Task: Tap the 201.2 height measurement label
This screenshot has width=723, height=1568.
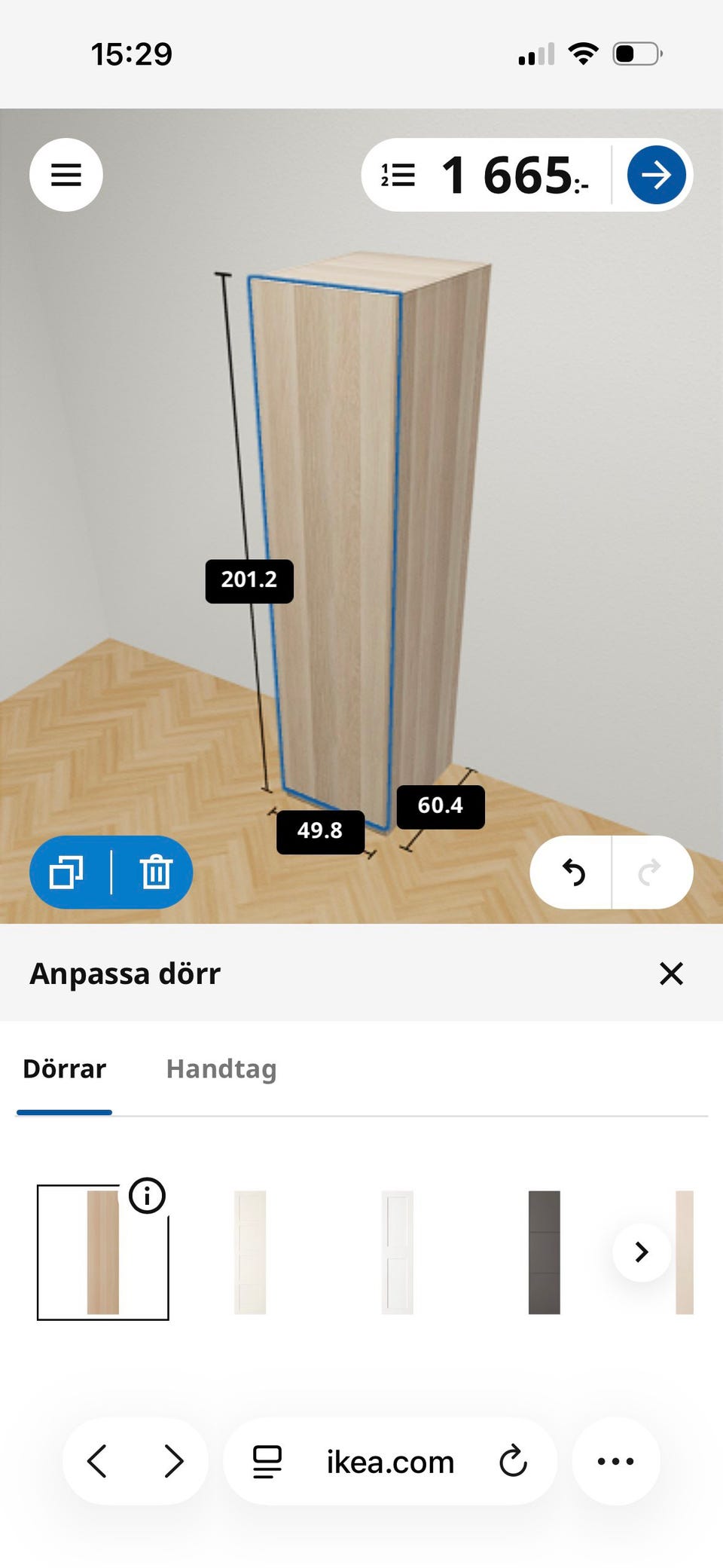Action: [250, 579]
